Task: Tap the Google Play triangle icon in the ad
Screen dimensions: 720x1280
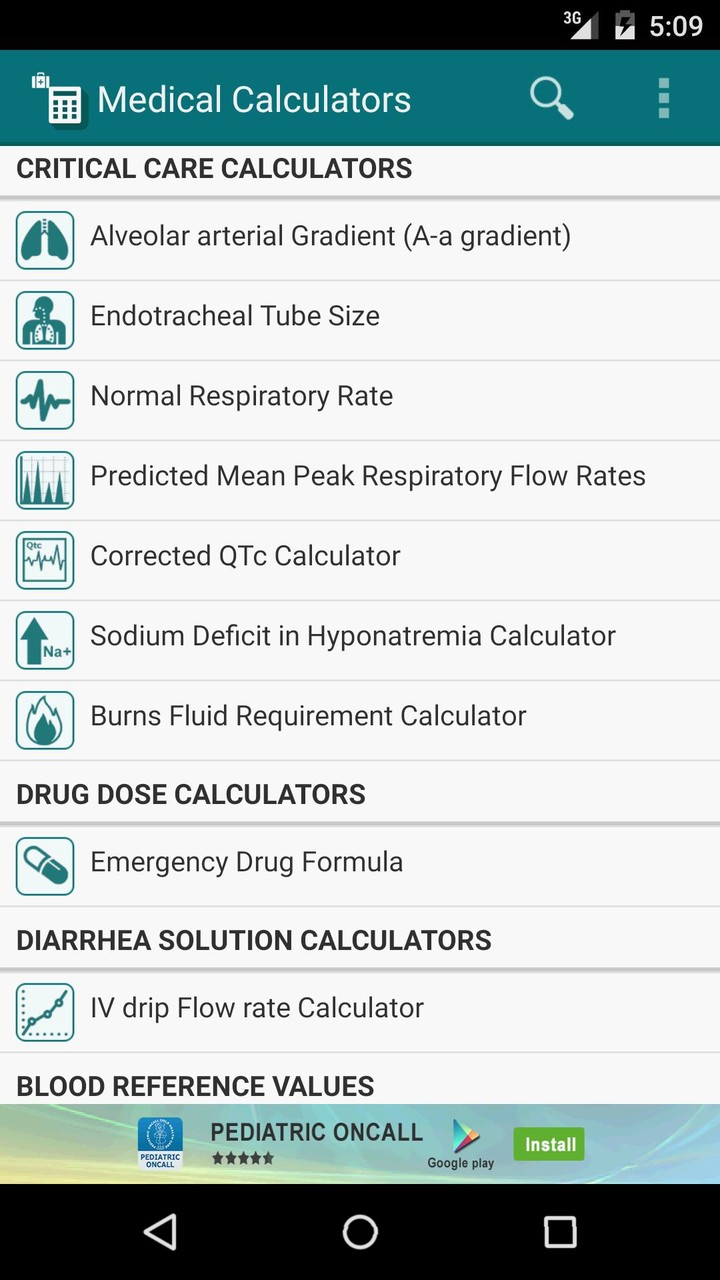Action: (x=461, y=1135)
